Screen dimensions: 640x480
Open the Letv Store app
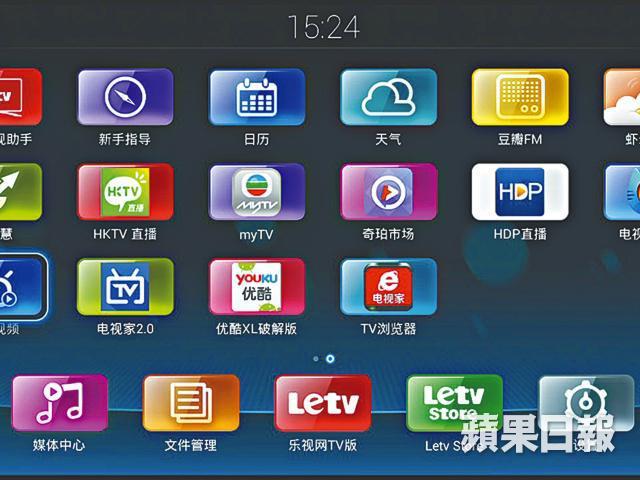pos(454,404)
